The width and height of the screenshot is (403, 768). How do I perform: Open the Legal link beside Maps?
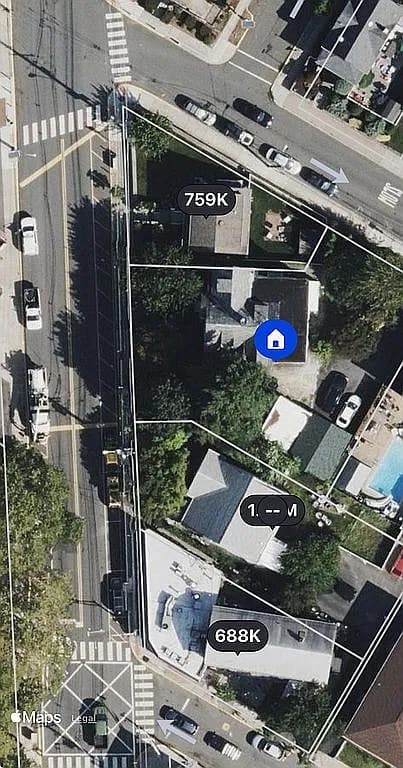tap(83, 719)
